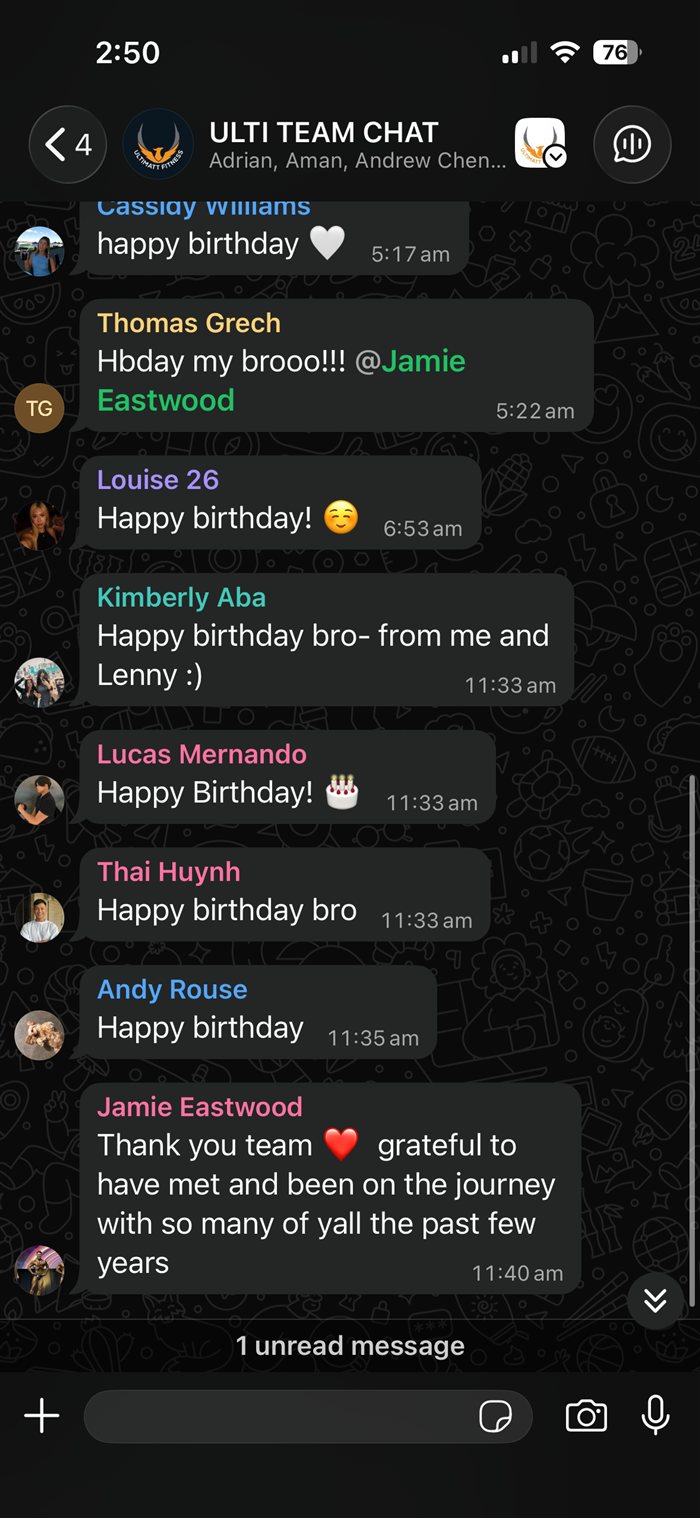Tap the sender name Andy Rouse
This screenshot has width=700, height=1518.
(172, 989)
